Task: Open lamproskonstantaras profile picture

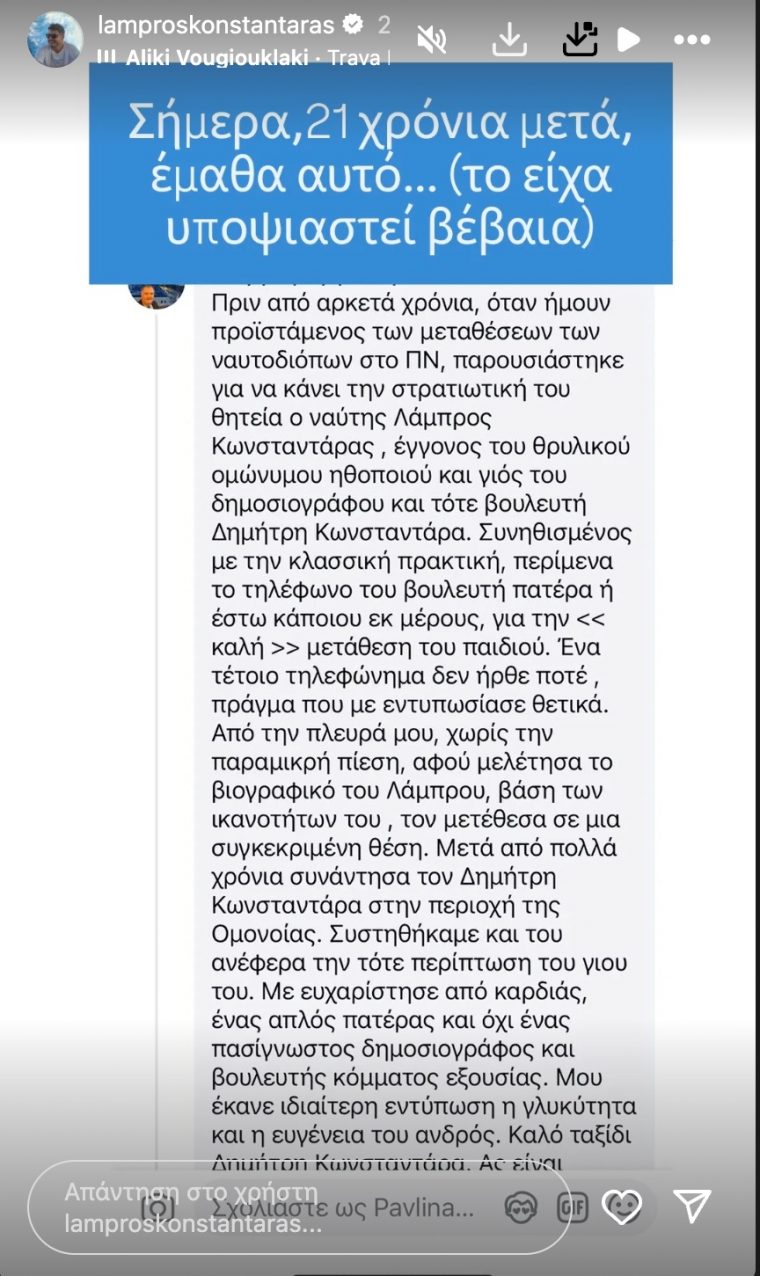Action: [x=55, y=40]
